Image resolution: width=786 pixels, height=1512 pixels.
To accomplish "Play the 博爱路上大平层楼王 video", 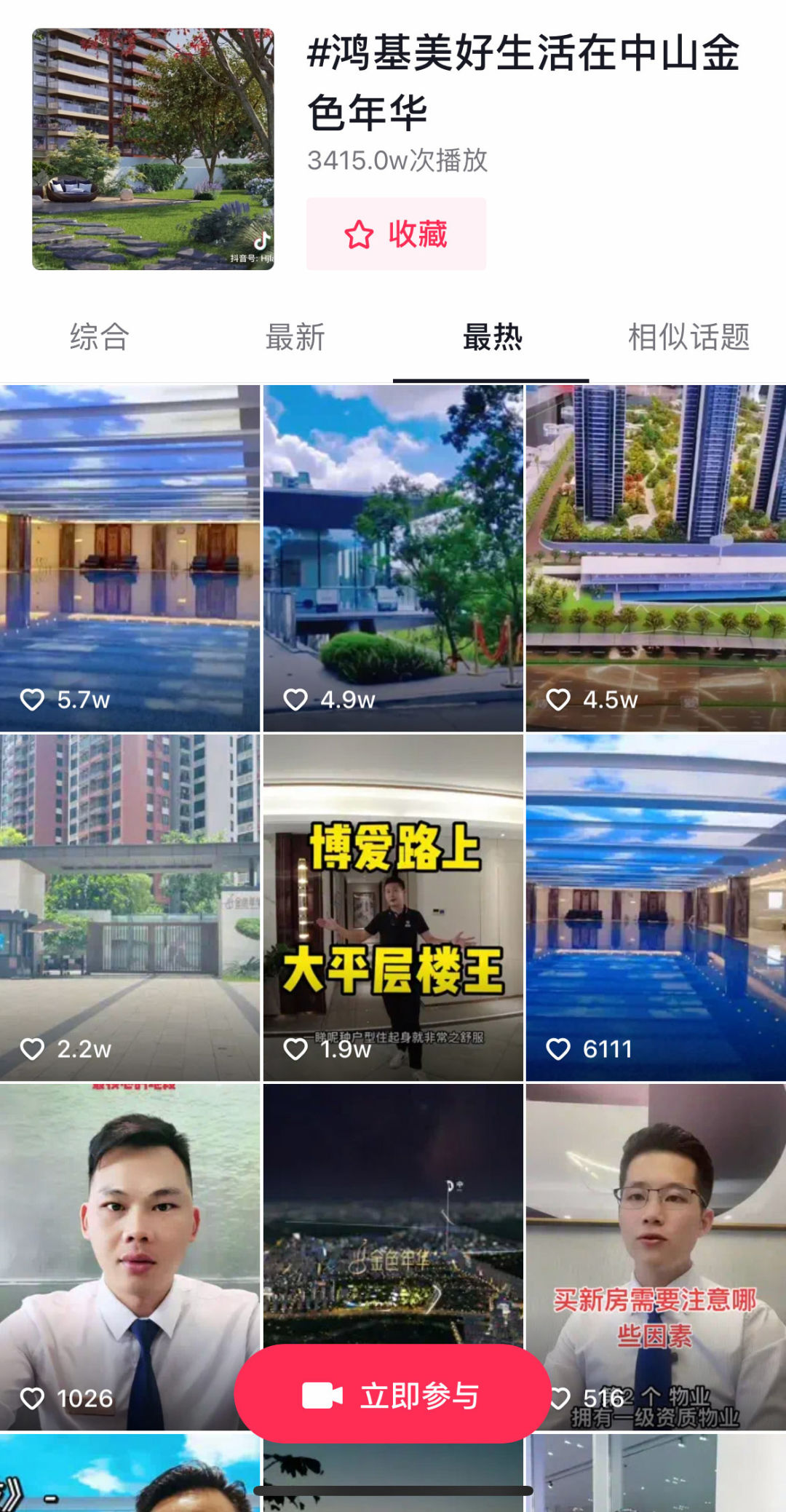I will (x=393, y=906).
